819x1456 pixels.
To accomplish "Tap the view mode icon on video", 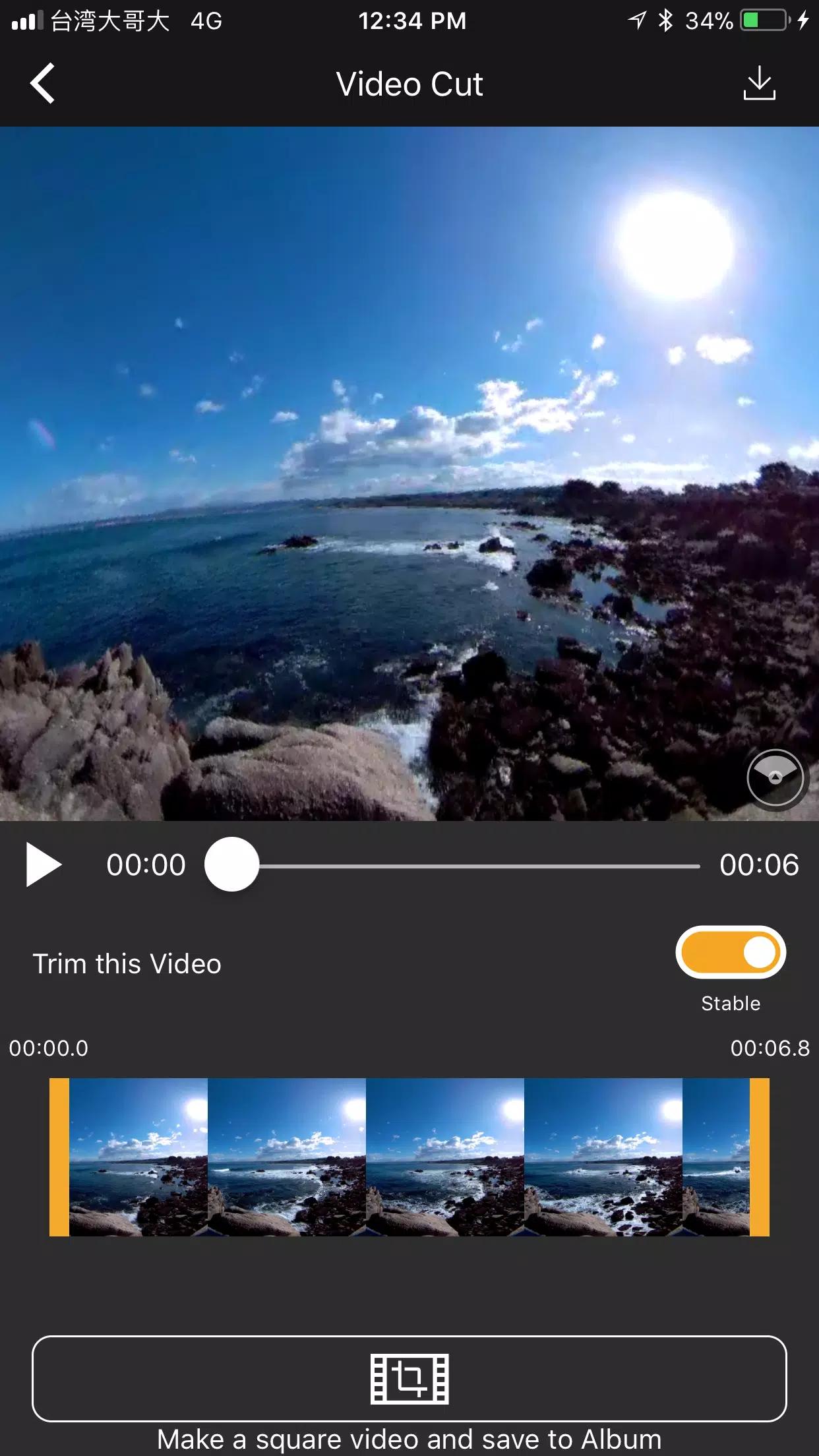I will tap(775, 777).
